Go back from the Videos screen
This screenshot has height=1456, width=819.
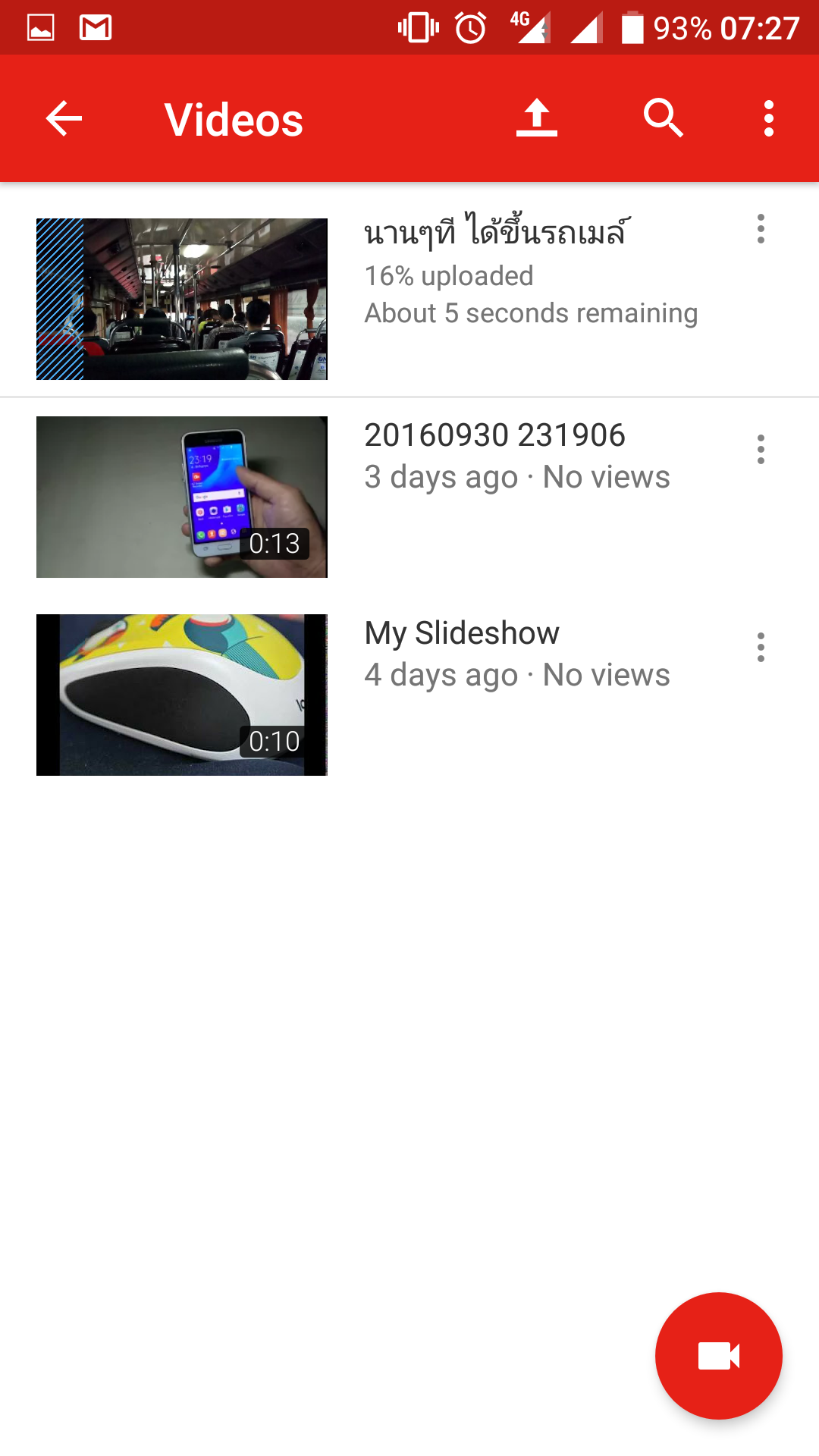point(64,119)
